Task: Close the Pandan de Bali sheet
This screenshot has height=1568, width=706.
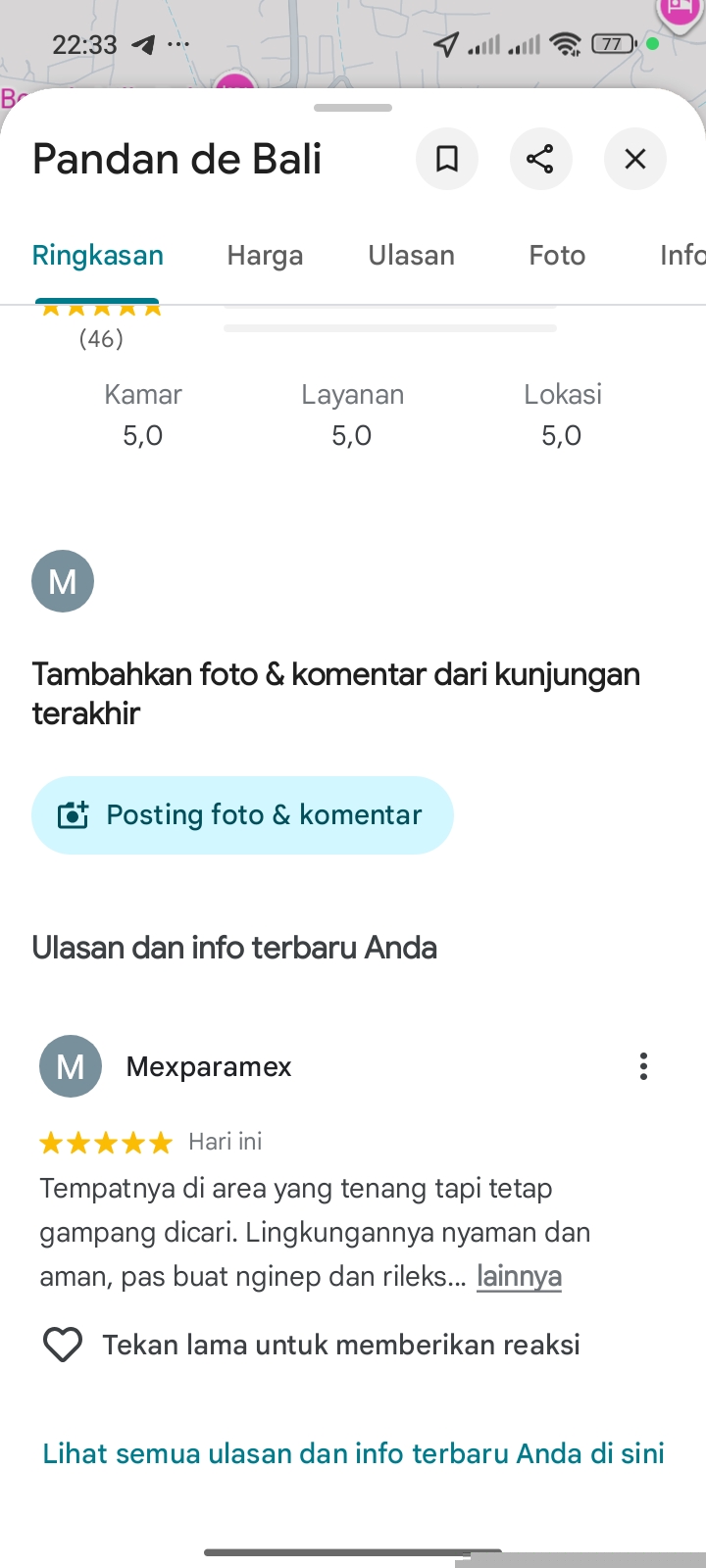Action: pyautogui.click(x=635, y=159)
